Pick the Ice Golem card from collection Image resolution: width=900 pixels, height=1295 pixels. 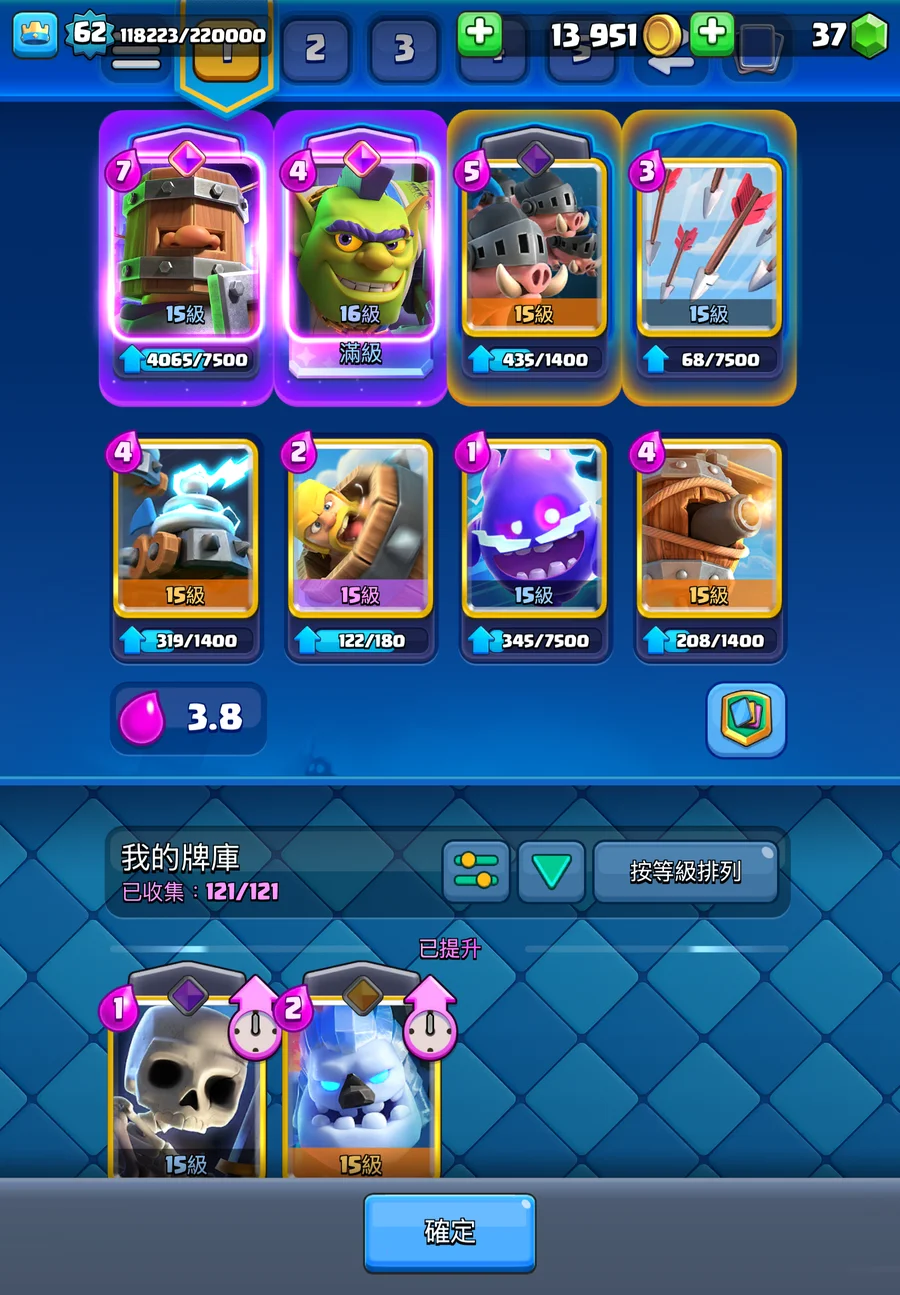360,1085
